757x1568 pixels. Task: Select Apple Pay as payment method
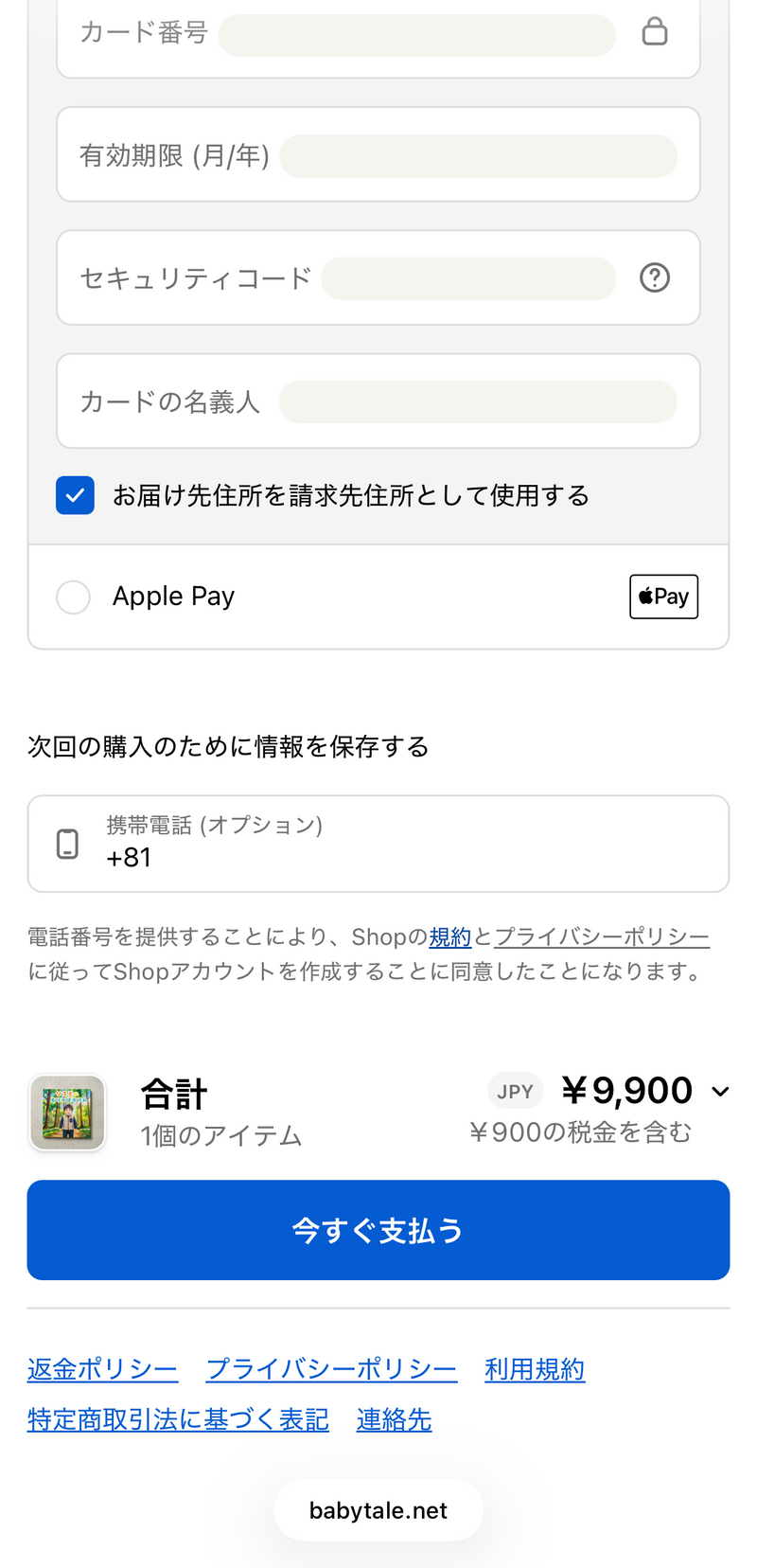(x=74, y=597)
